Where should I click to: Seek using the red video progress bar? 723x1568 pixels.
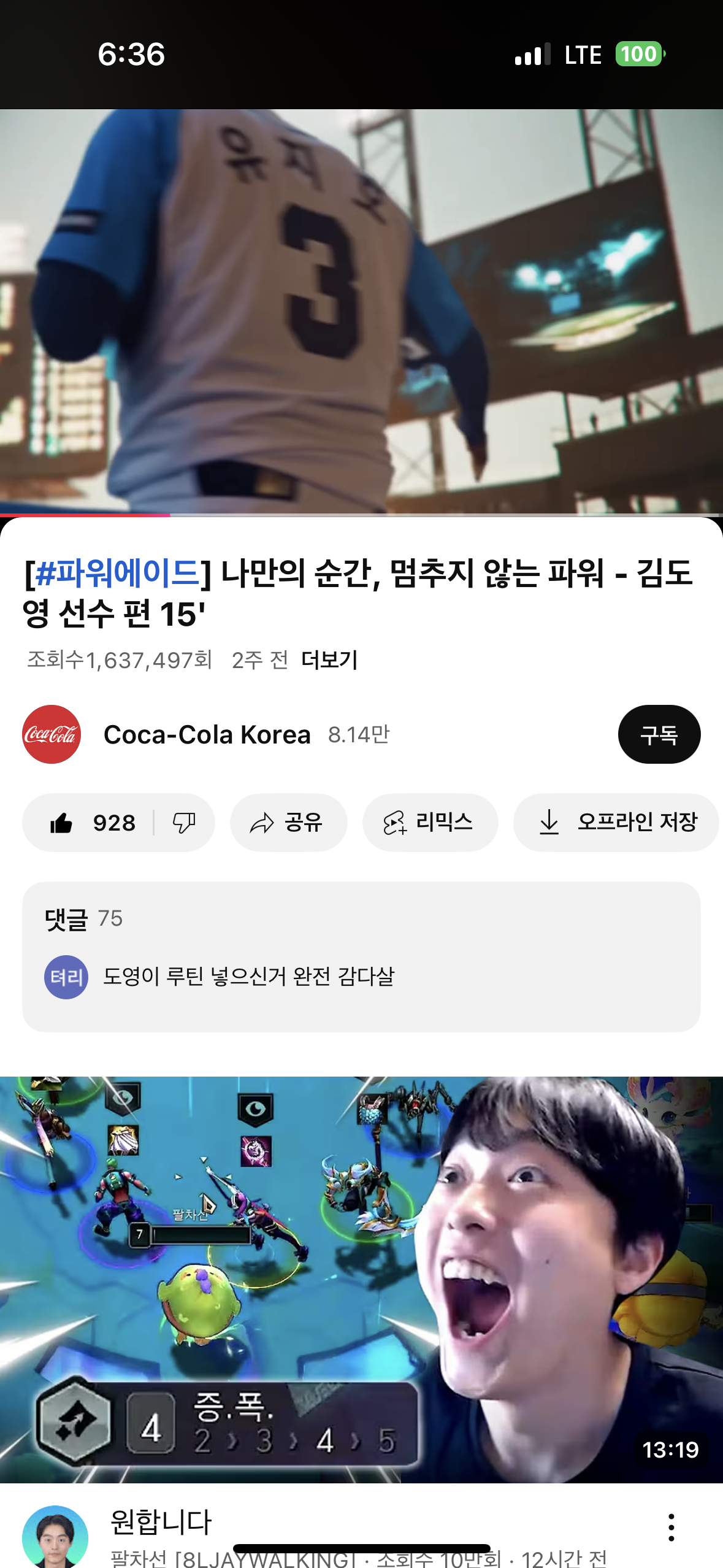pyautogui.click(x=170, y=515)
